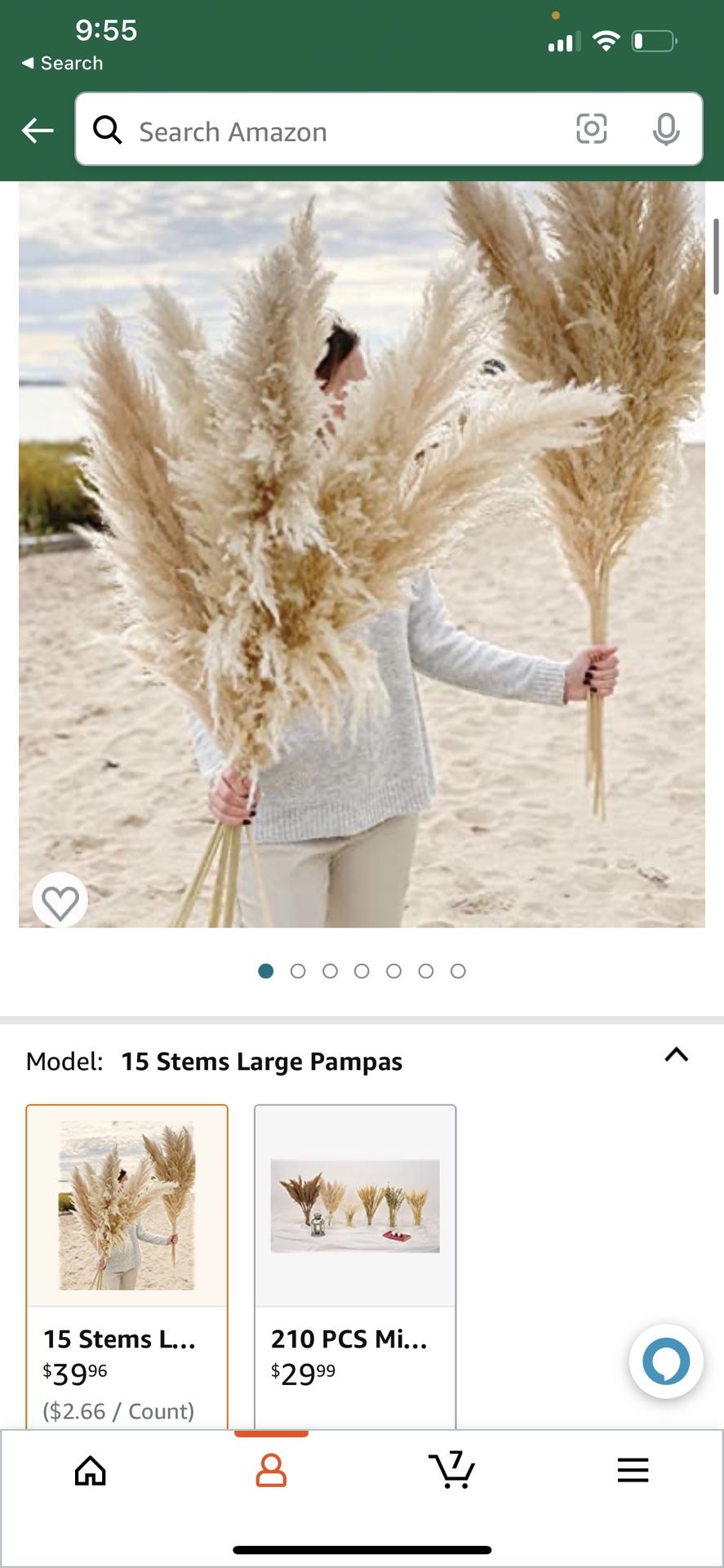
Task: Go back using the arrow icon
Action: click(38, 130)
